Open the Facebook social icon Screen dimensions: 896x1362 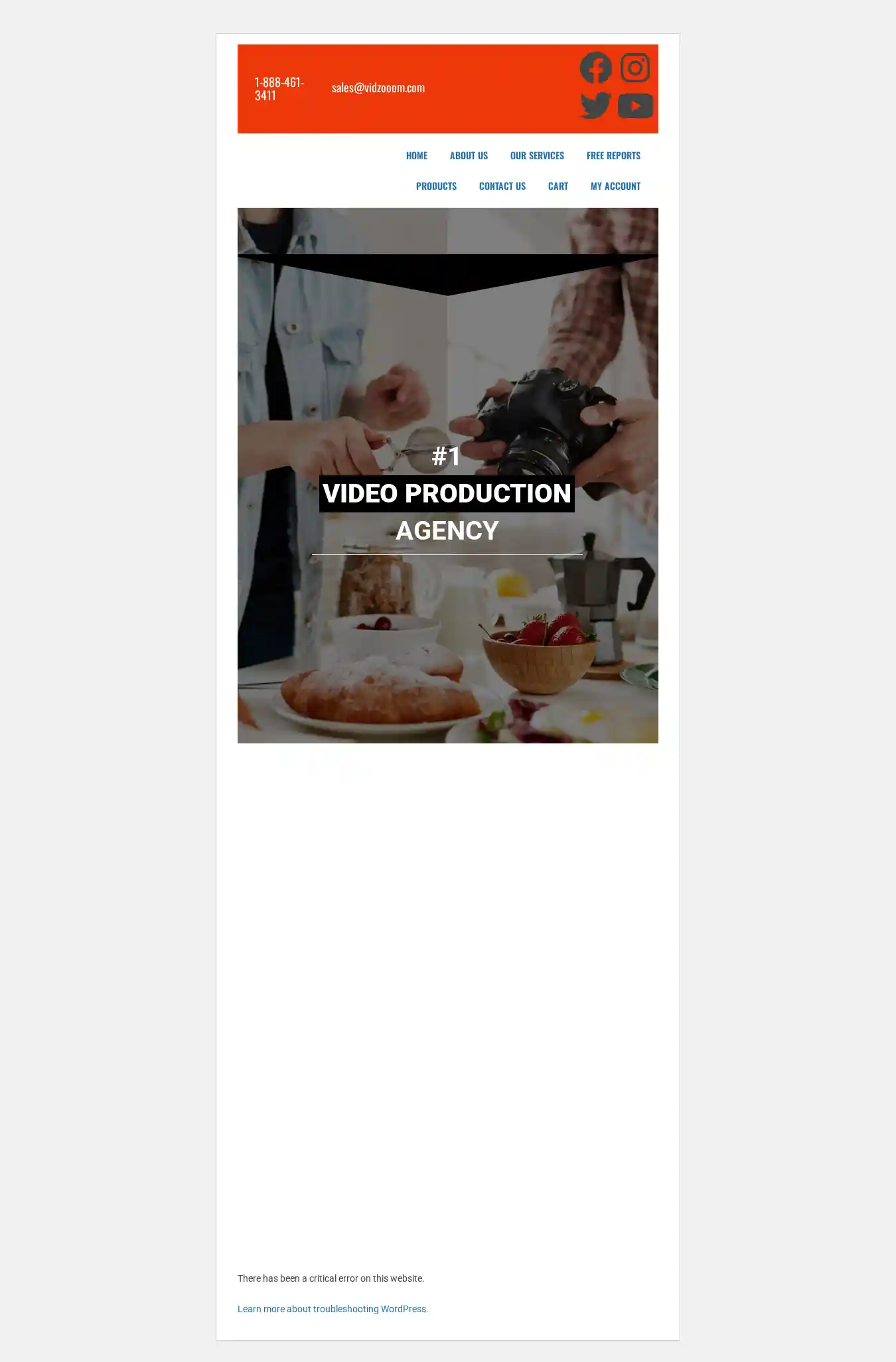click(x=595, y=68)
